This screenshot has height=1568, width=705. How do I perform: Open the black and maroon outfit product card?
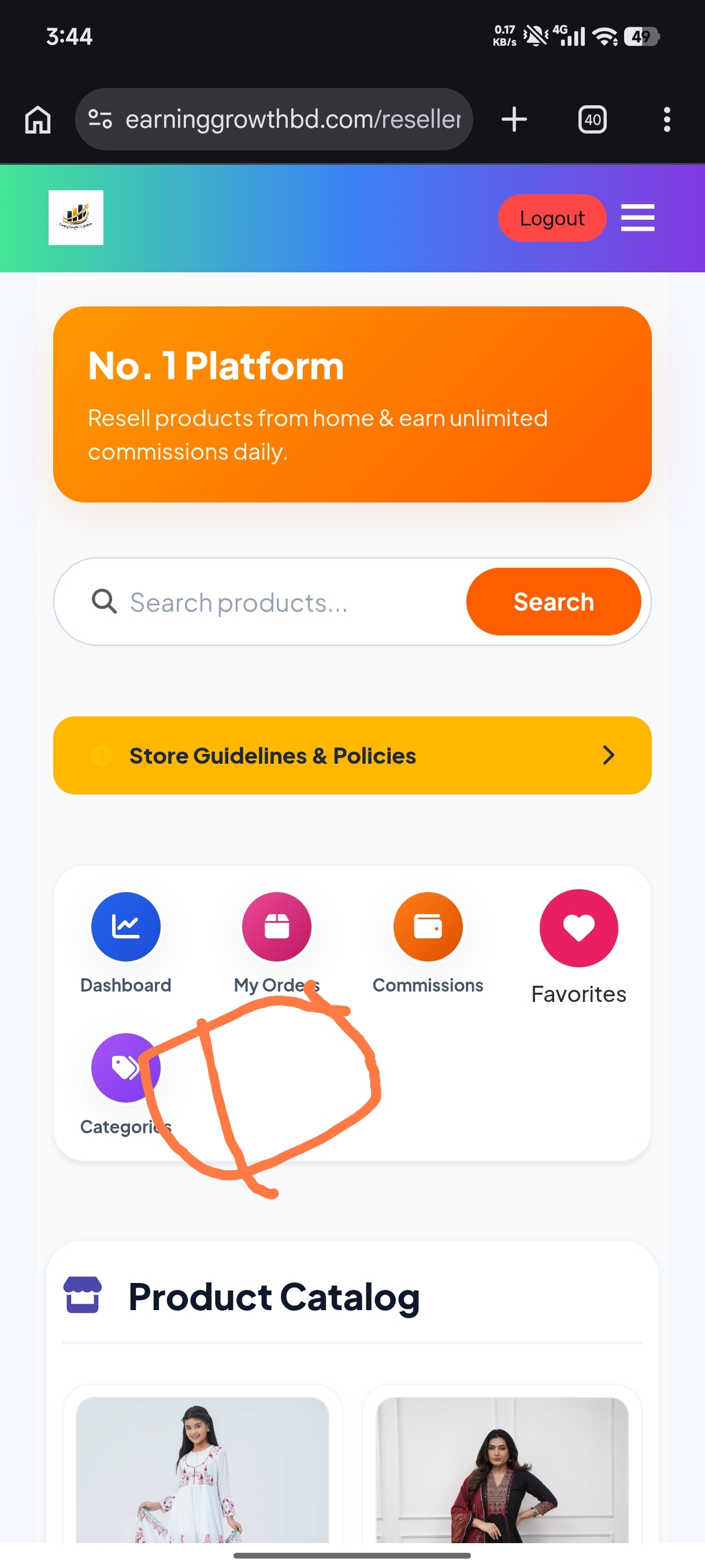tap(502, 1469)
